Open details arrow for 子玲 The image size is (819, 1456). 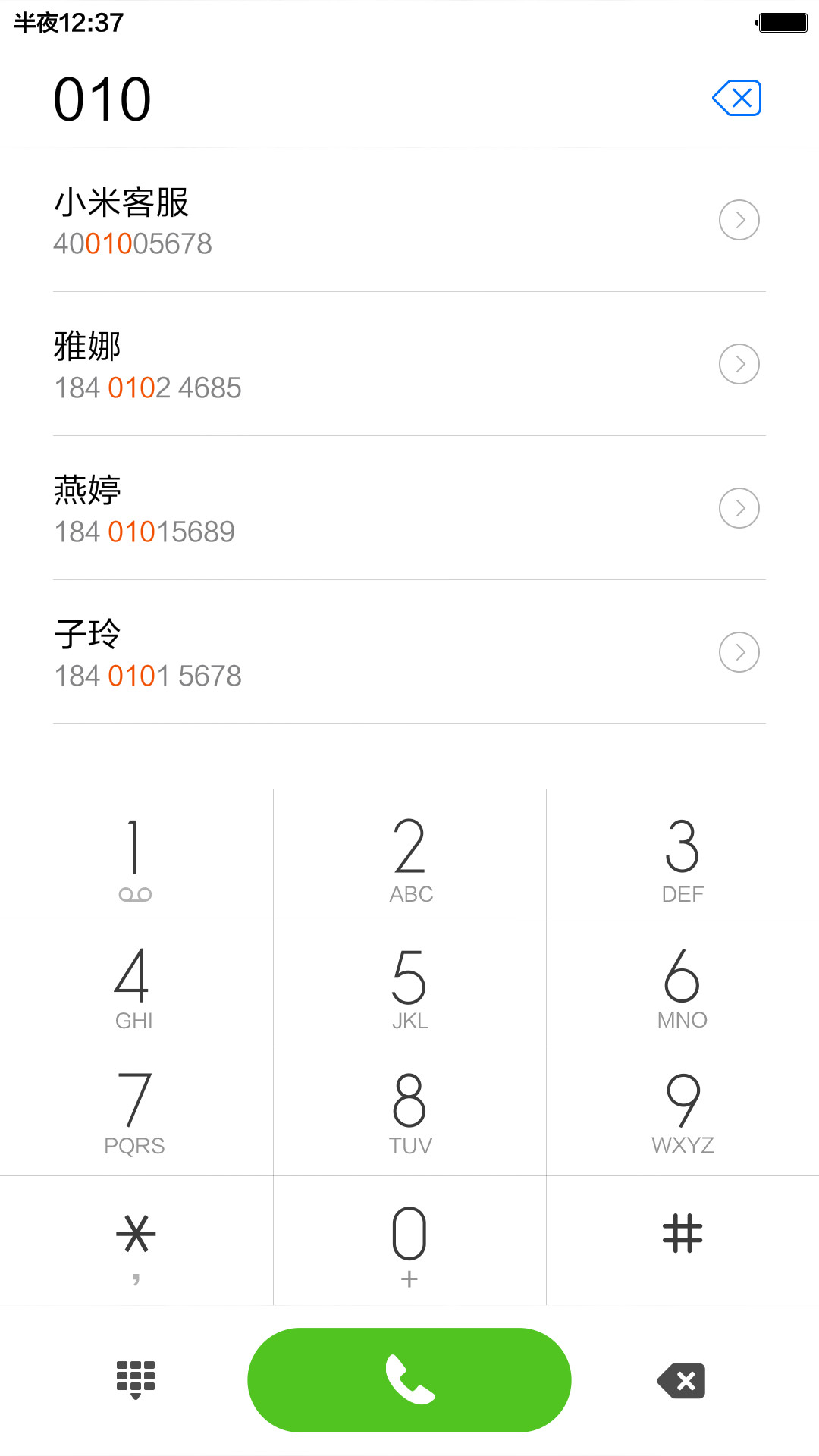(x=739, y=652)
